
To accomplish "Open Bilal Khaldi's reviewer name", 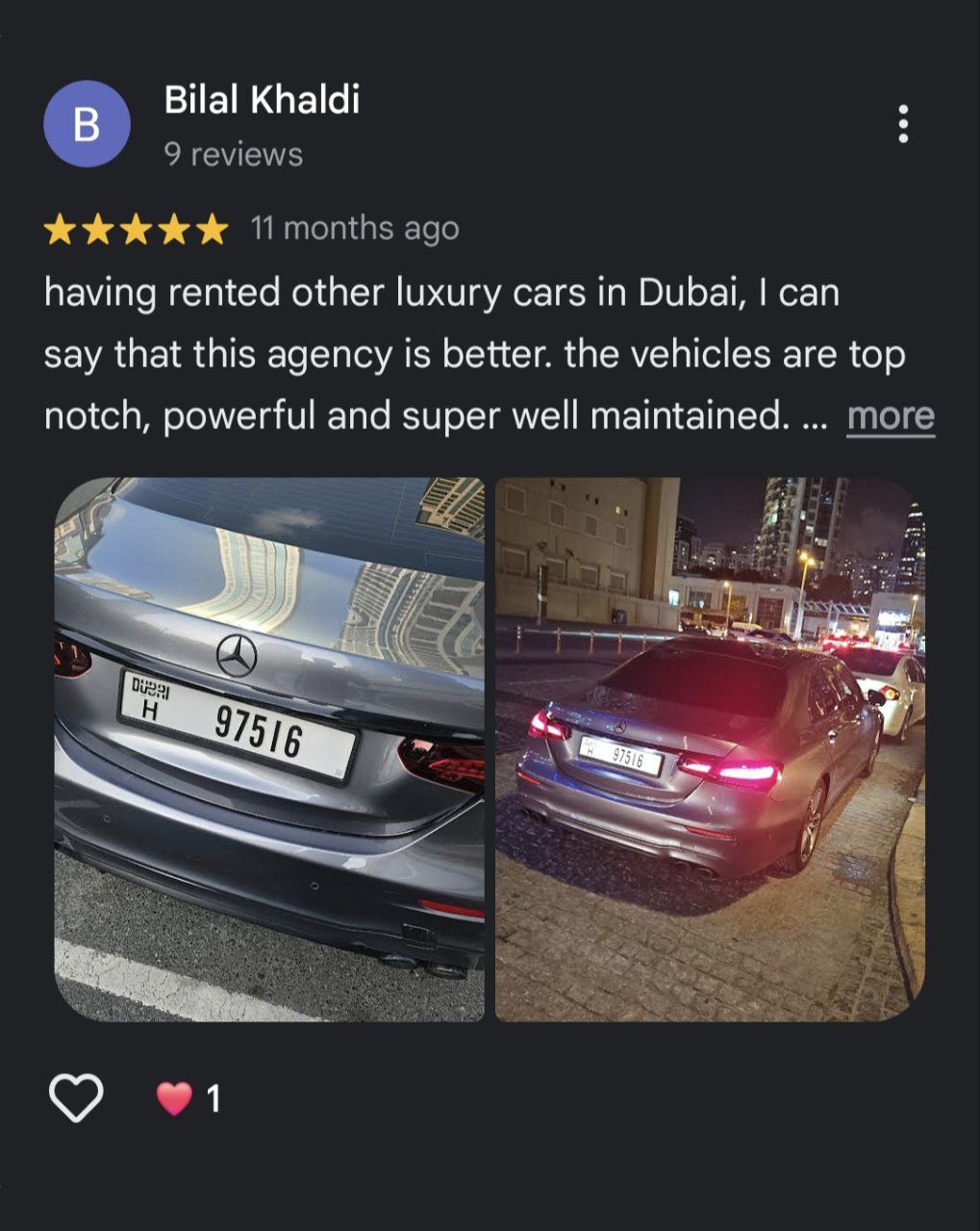I will [x=262, y=99].
